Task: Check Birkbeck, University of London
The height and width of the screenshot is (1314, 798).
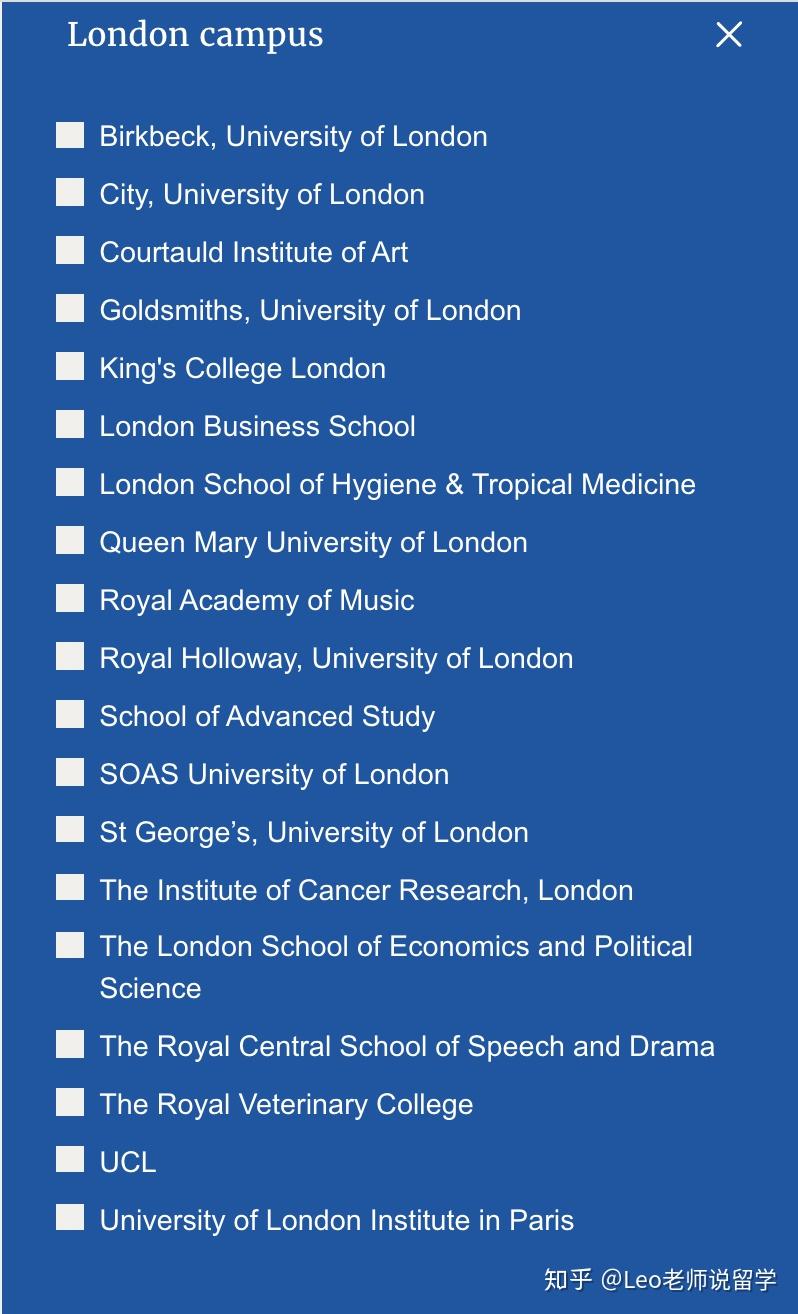Action: pyautogui.click(x=70, y=135)
